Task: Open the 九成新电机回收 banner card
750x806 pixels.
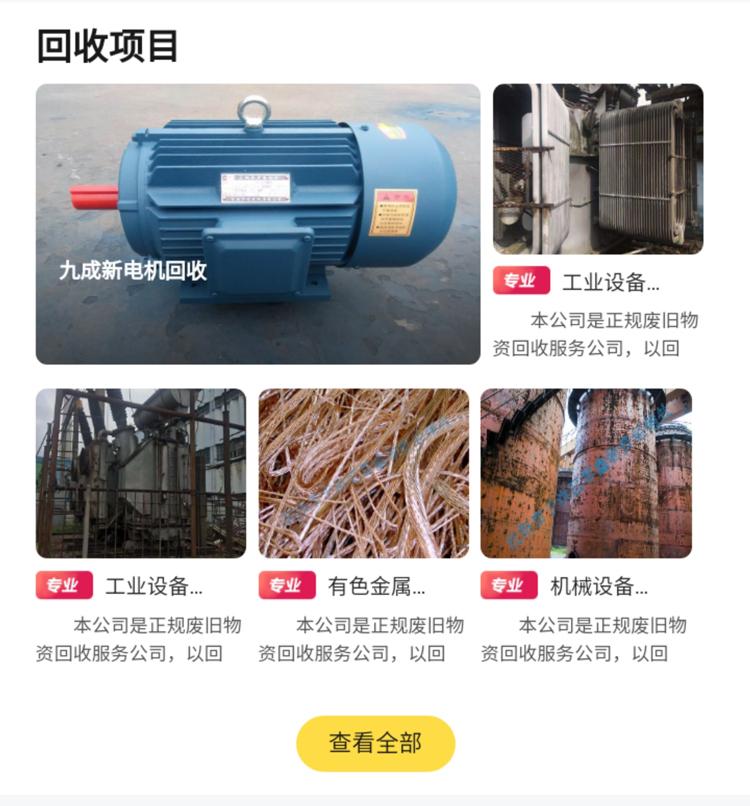Action: coord(258,224)
